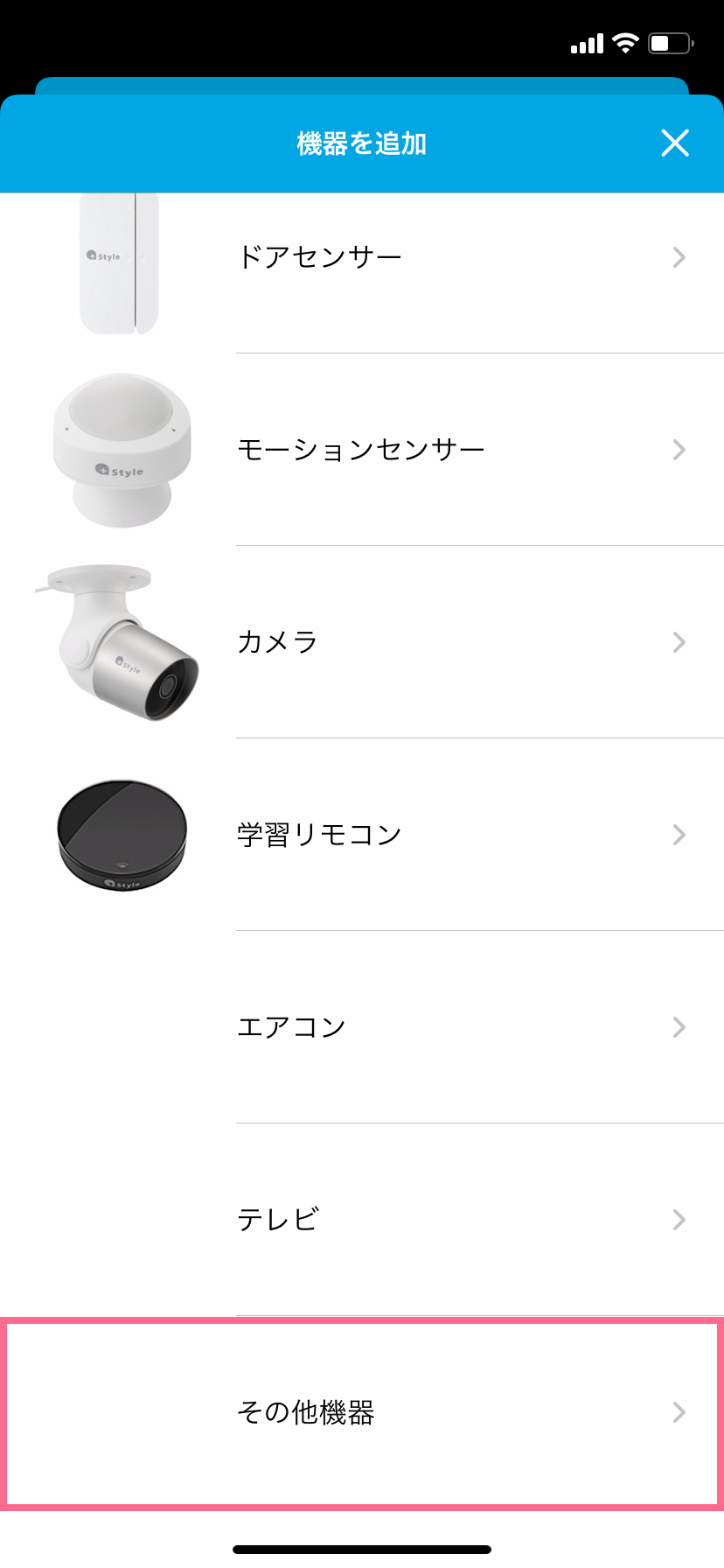Viewport: 724px width, 1568px height.
Task: Open the 学習リモコン row
Action: tap(362, 835)
